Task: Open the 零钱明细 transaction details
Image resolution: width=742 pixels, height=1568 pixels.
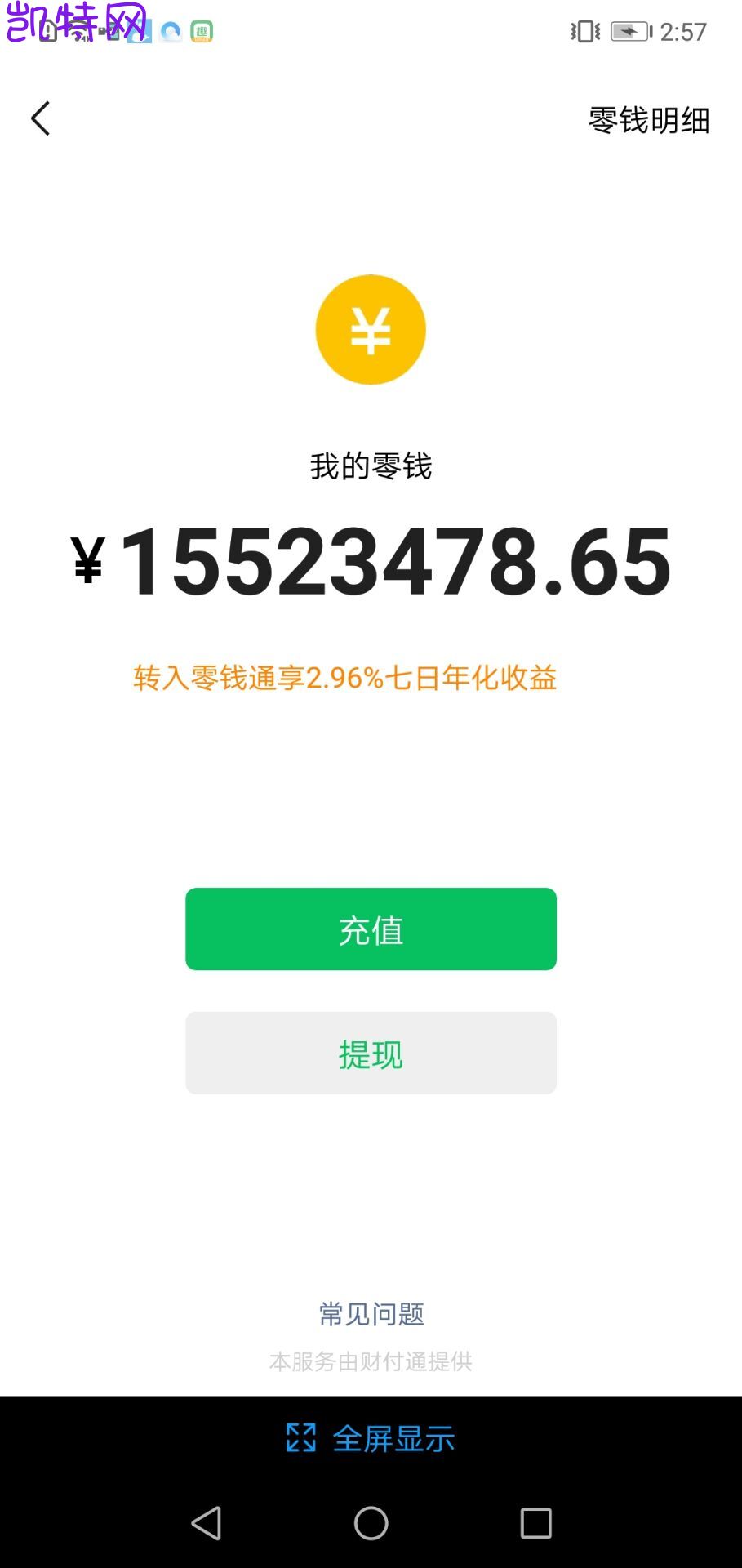Action: tap(647, 119)
